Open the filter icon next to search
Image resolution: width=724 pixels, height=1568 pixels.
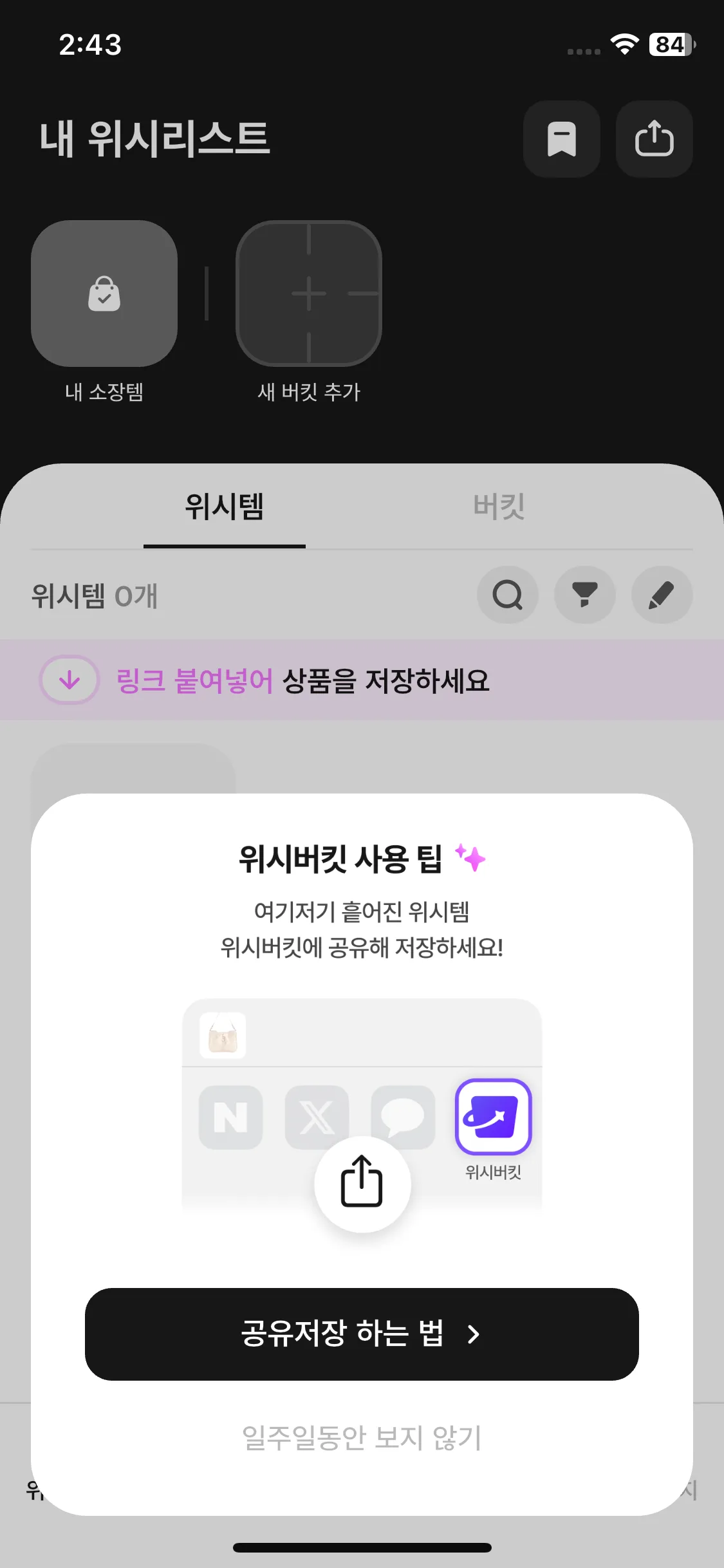click(x=584, y=595)
